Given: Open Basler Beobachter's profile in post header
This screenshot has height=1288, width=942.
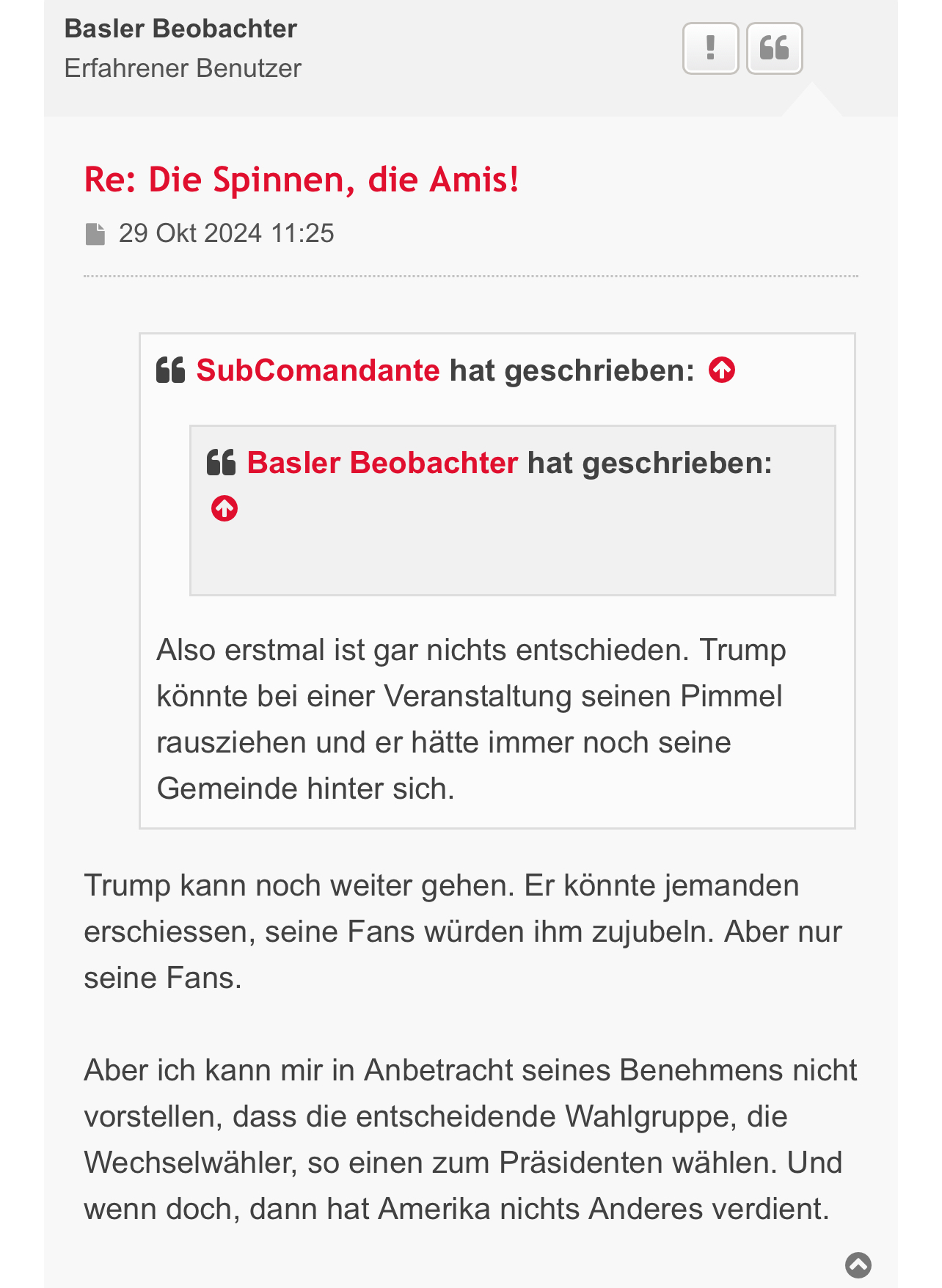Looking at the screenshot, I should 180,29.
